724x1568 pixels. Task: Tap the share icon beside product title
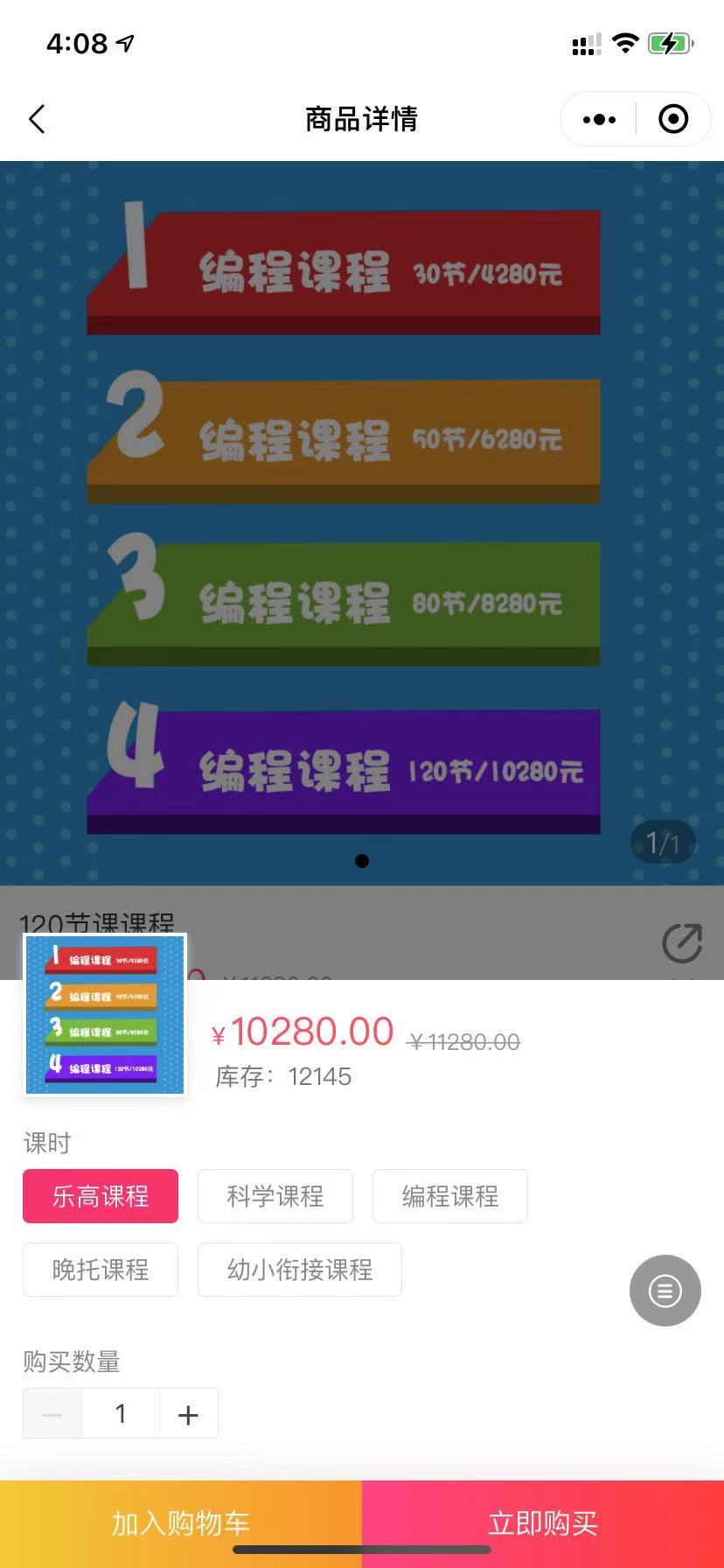click(682, 943)
